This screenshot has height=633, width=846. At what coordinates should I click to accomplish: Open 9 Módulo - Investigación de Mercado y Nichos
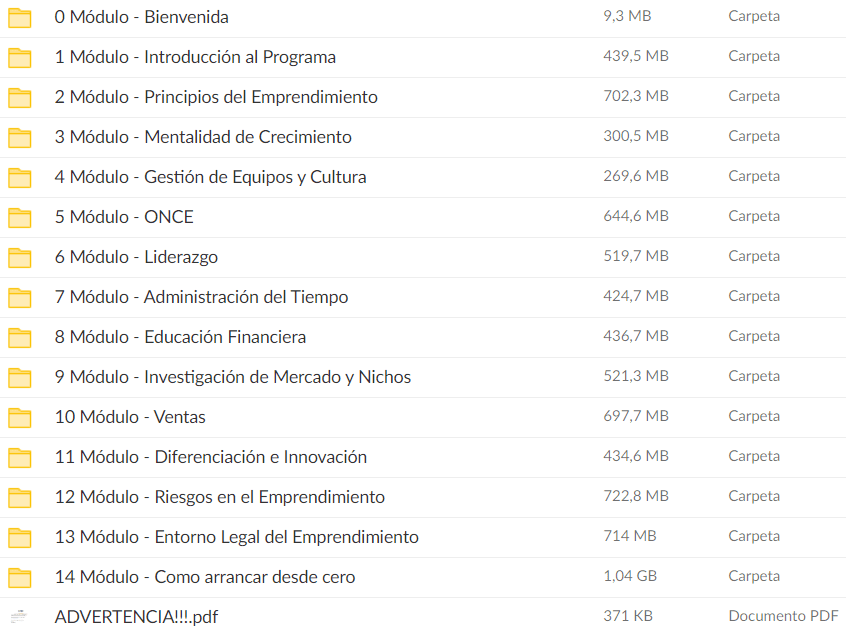(x=232, y=377)
